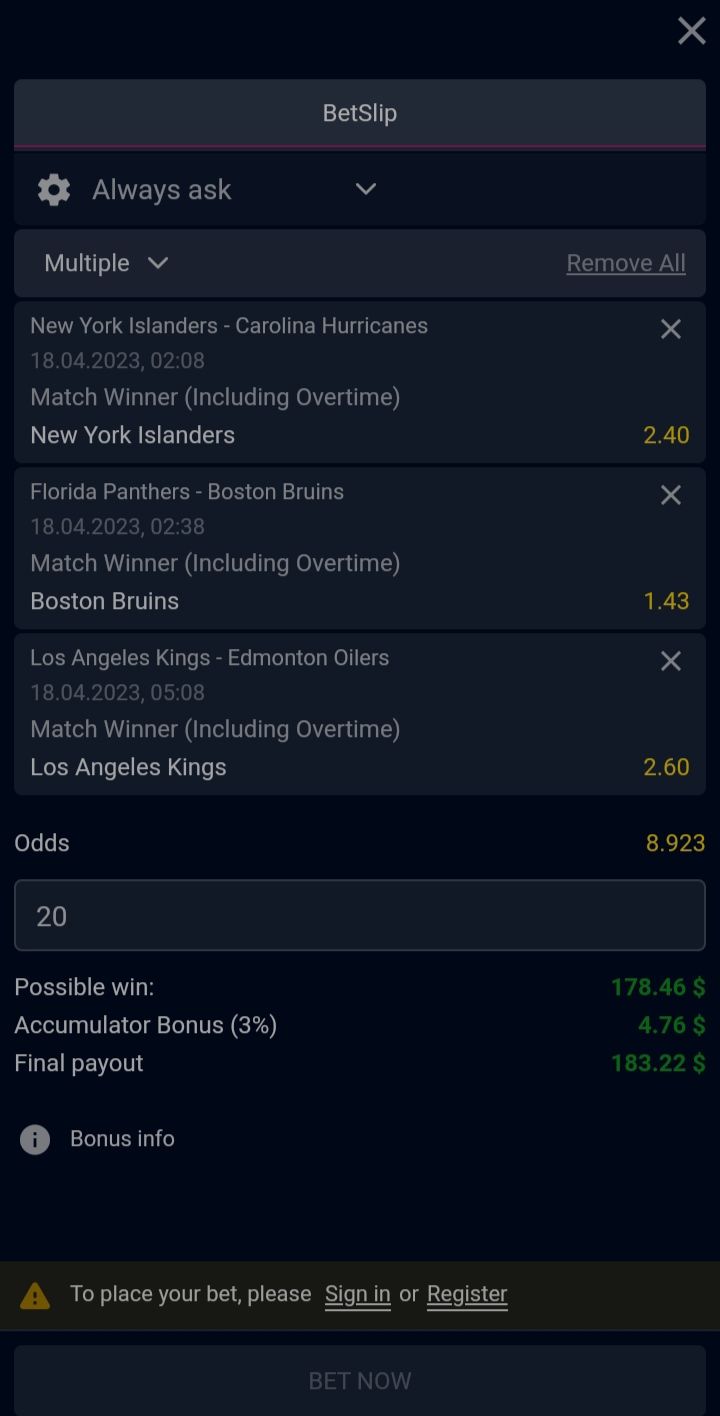Remove the New York Islanders selection

671,329
